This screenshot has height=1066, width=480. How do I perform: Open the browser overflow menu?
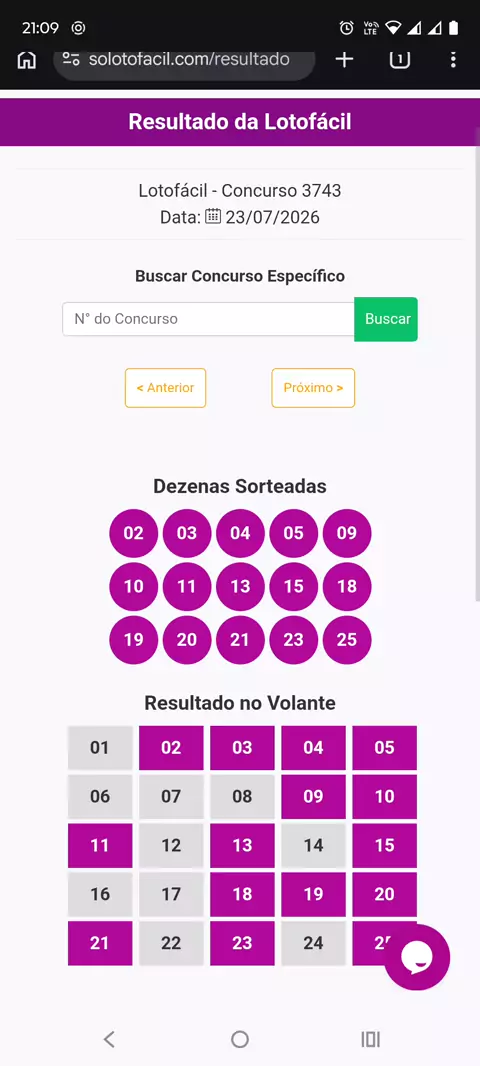tap(453, 60)
